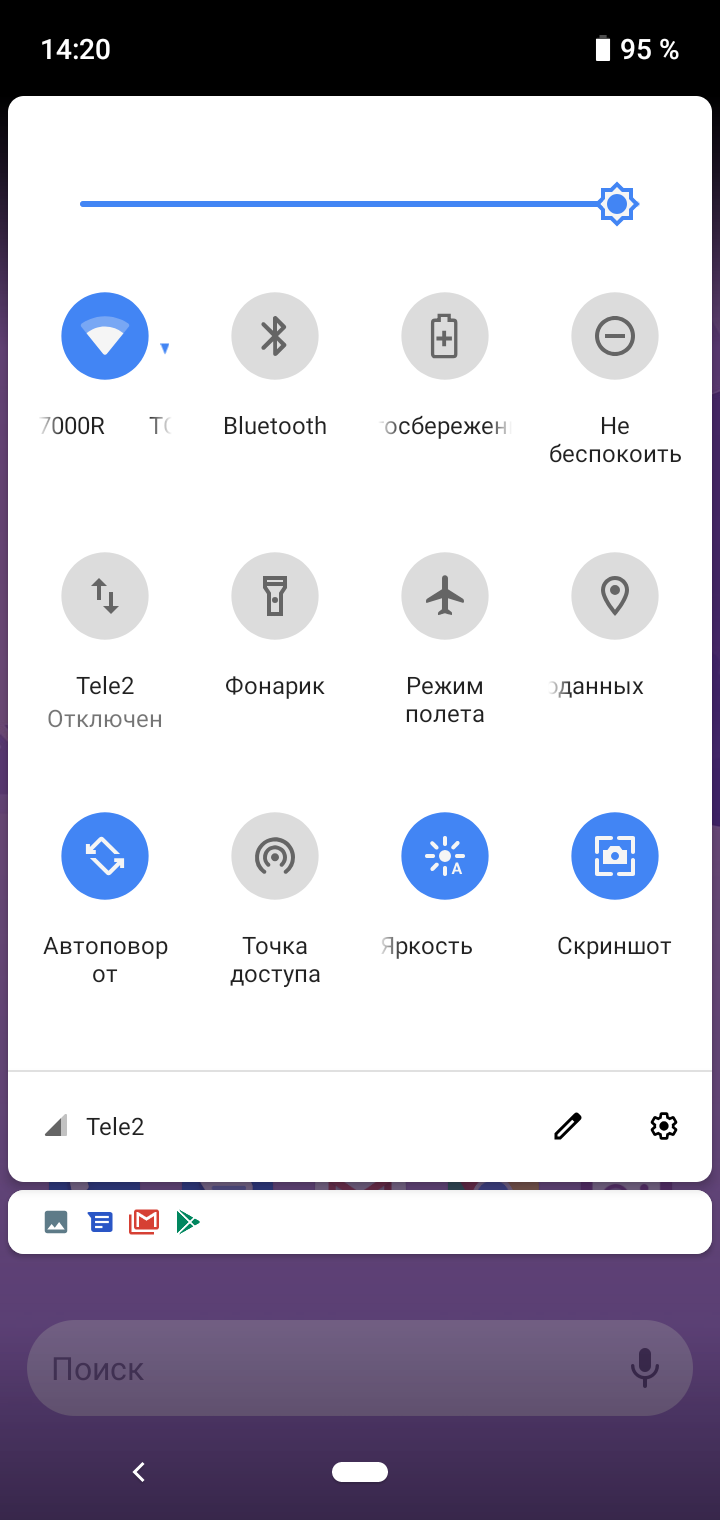This screenshot has height=1520, width=720.
Task: Edit quick settings with the pencil icon
Action: pos(567,1127)
